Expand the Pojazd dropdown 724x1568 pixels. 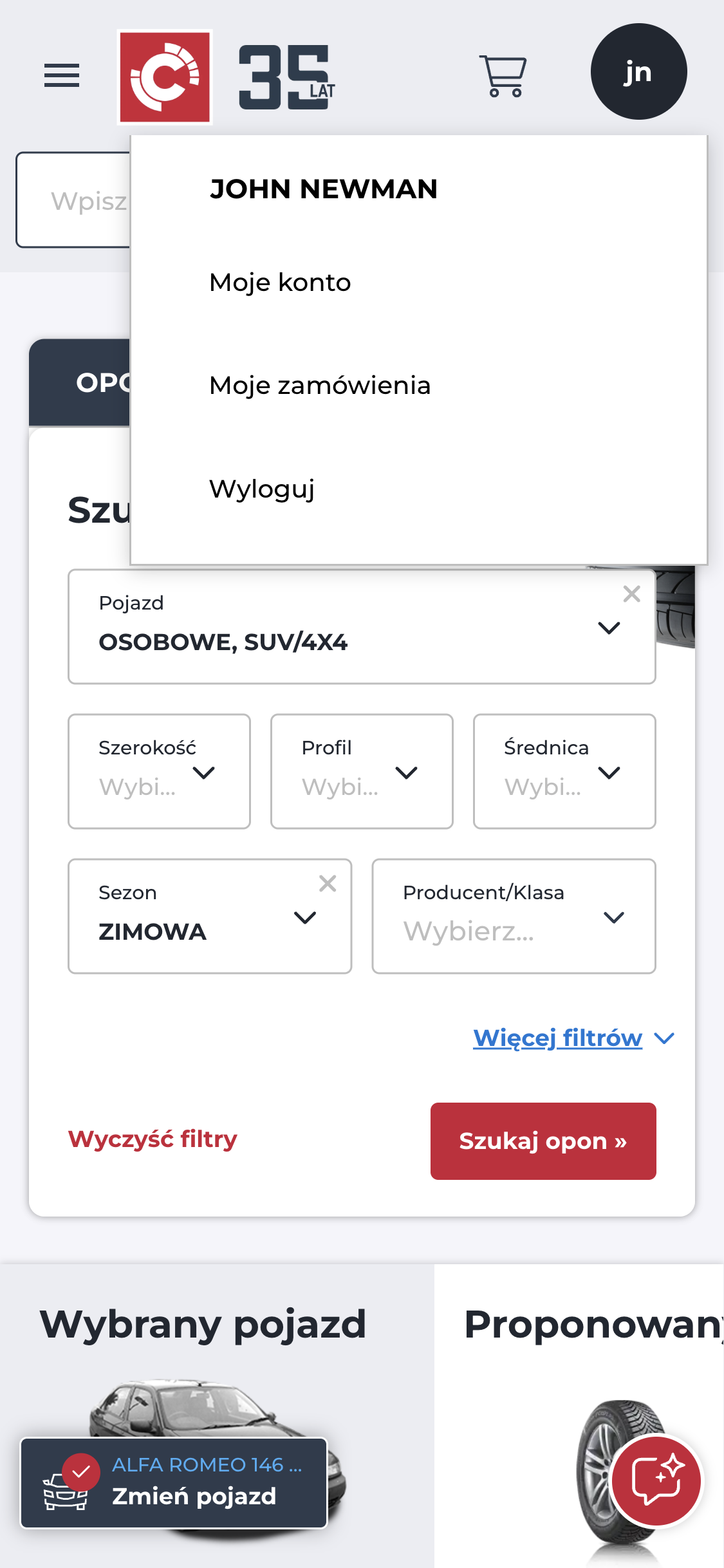609,628
